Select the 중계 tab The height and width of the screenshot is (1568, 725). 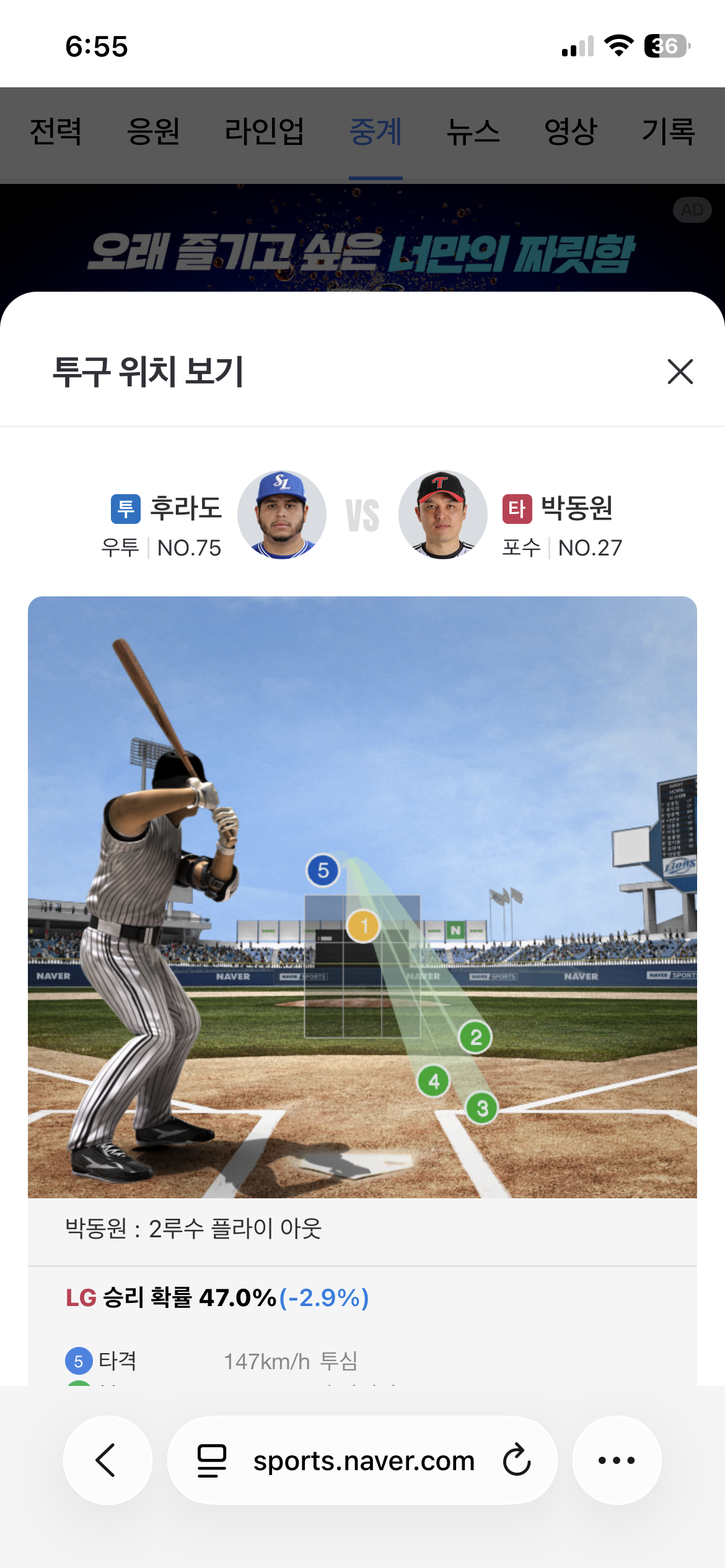(x=376, y=131)
